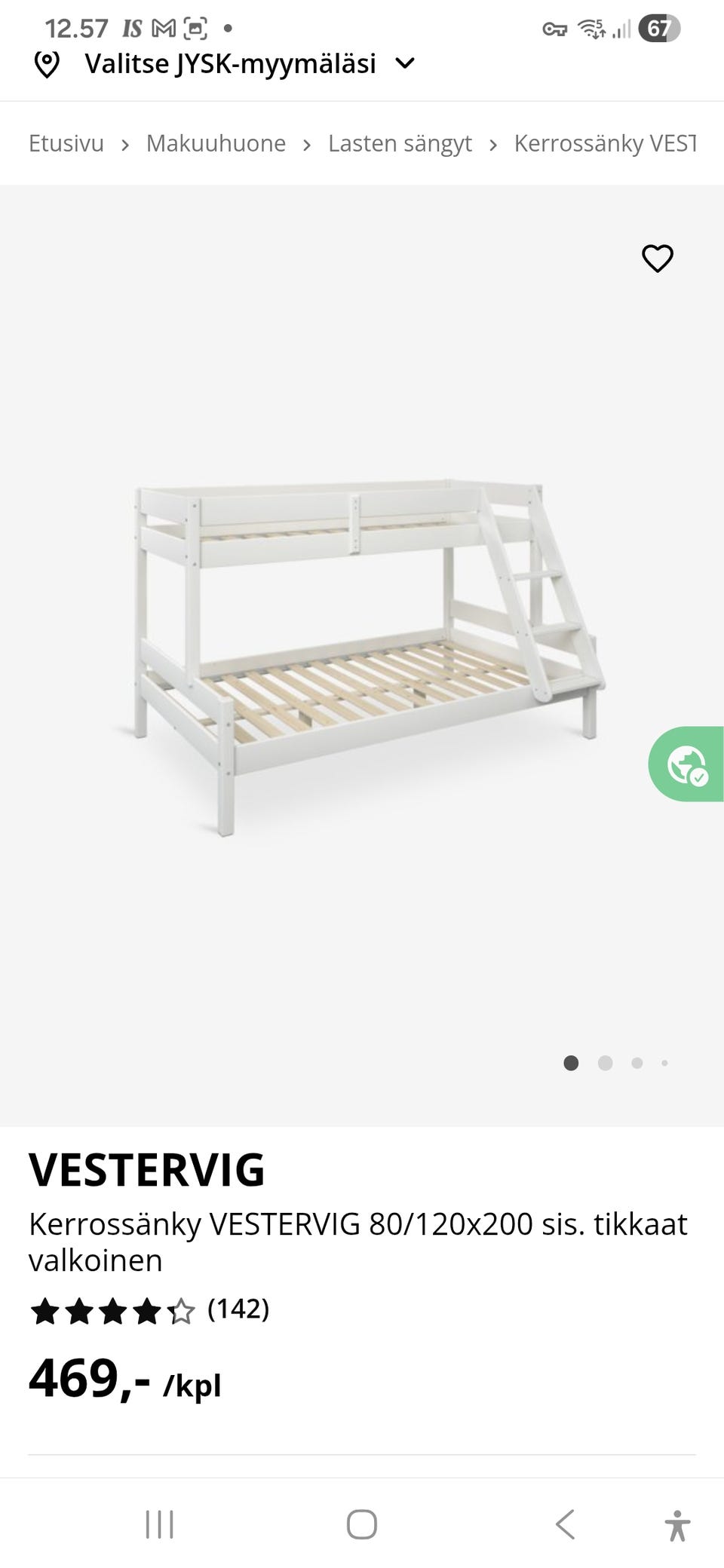Go back using system navigation
Image resolution: width=724 pixels, height=1568 pixels.
click(565, 1524)
